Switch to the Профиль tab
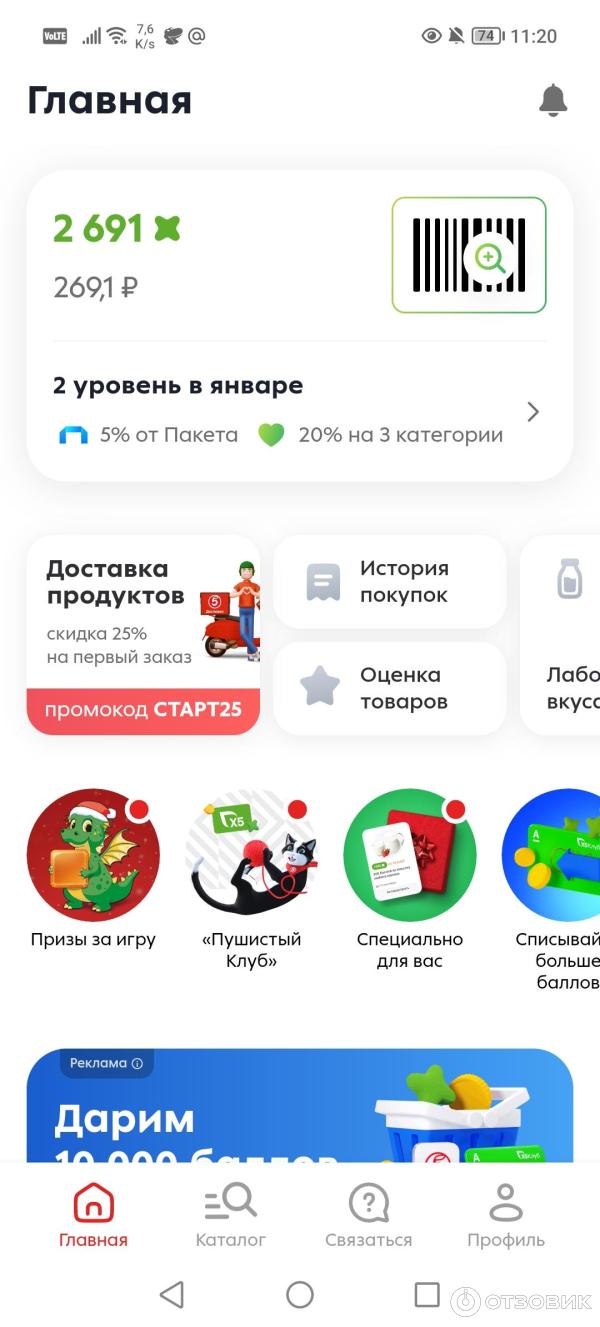 (x=506, y=1215)
